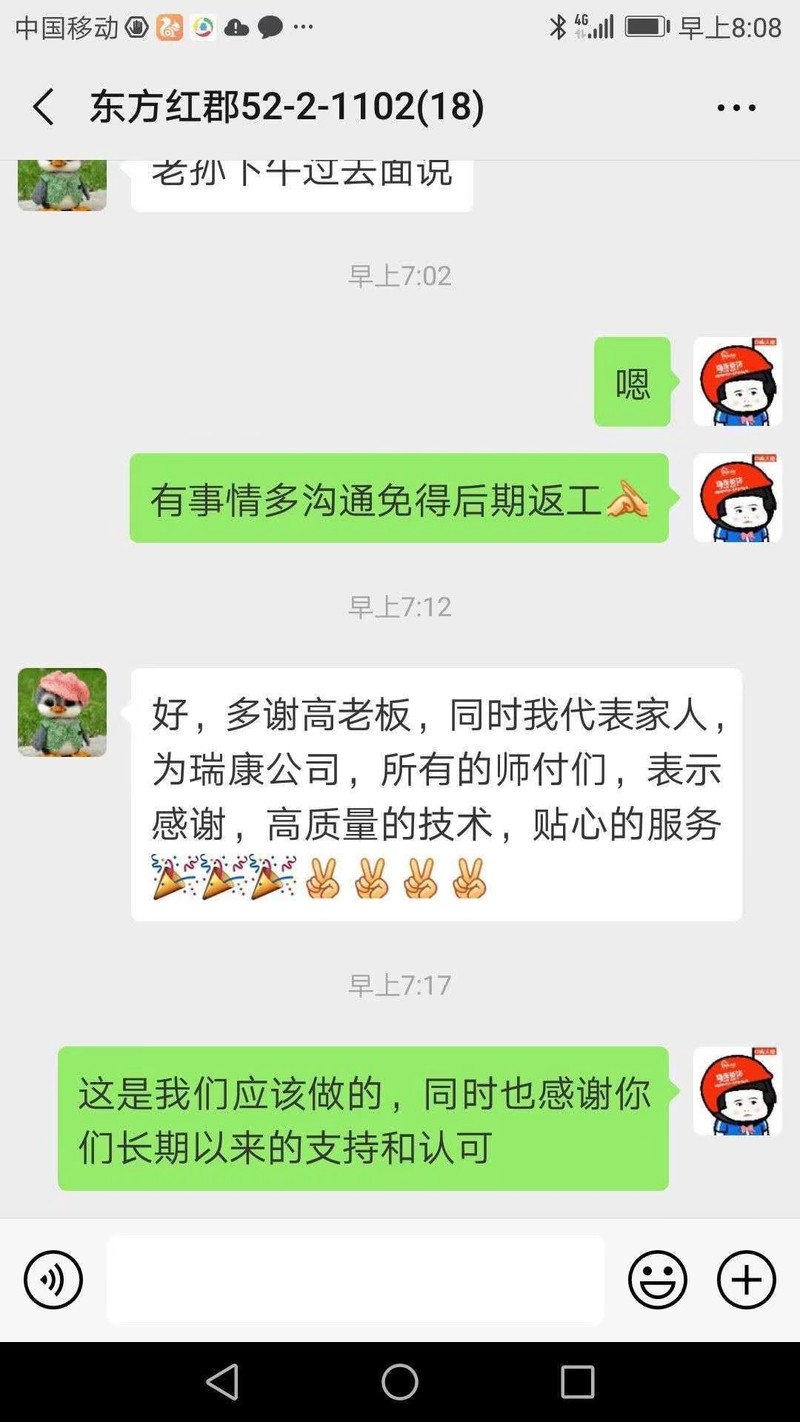Open sender avatar next to the 嗯 message
This screenshot has height=1422, width=800.
(x=737, y=382)
